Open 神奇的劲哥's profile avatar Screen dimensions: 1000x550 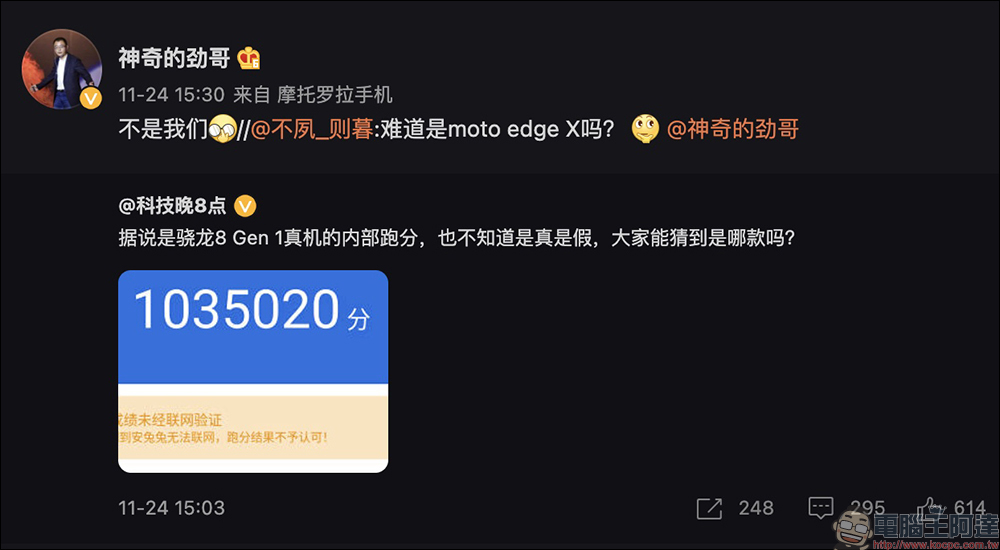pyautogui.click(x=61, y=68)
